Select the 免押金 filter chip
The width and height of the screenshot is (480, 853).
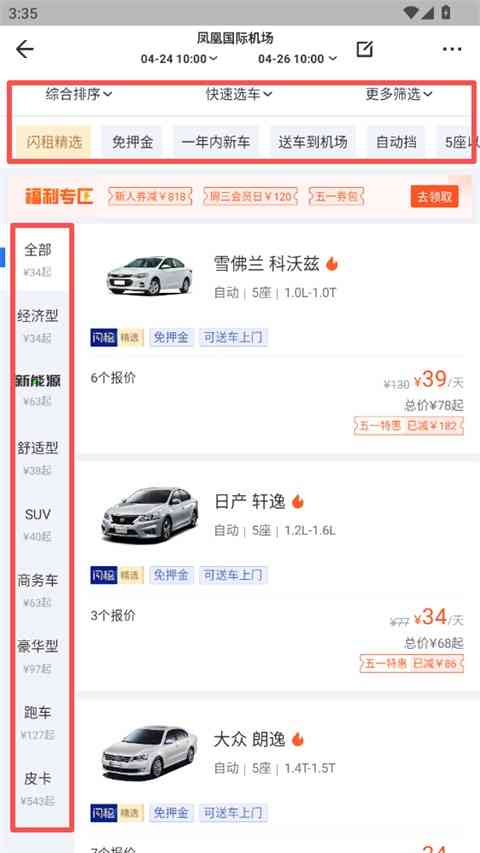pos(133,143)
